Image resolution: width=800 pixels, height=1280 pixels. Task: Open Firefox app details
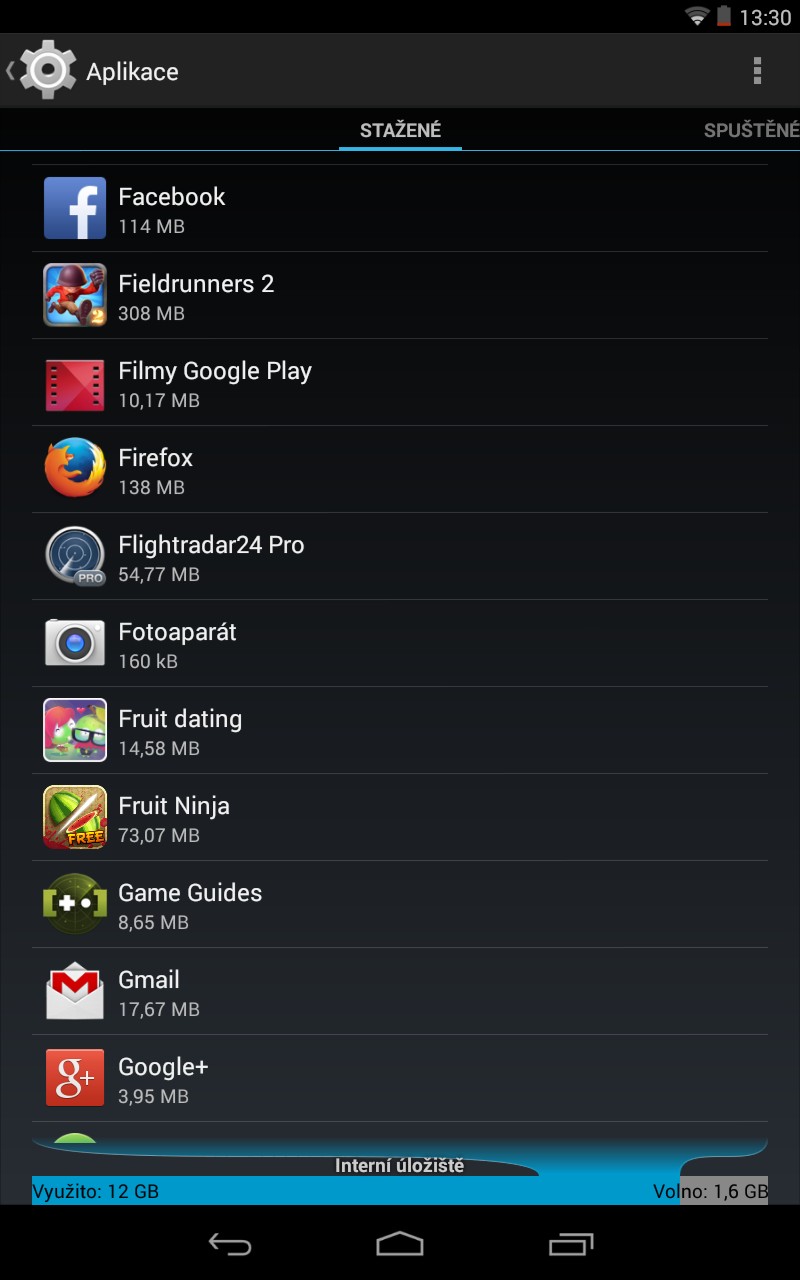click(400, 469)
